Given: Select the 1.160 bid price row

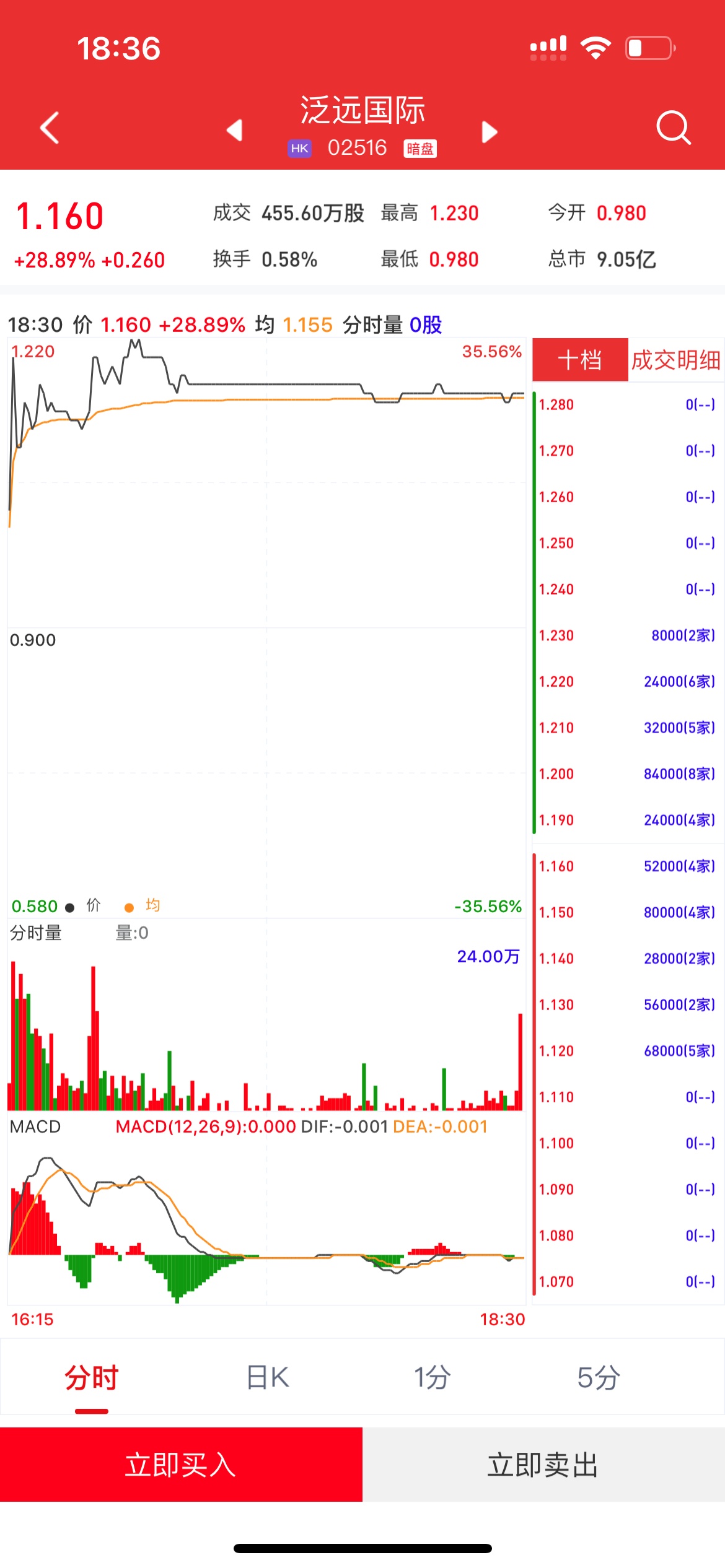Looking at the screenshot, I should (x=626, y=866).
